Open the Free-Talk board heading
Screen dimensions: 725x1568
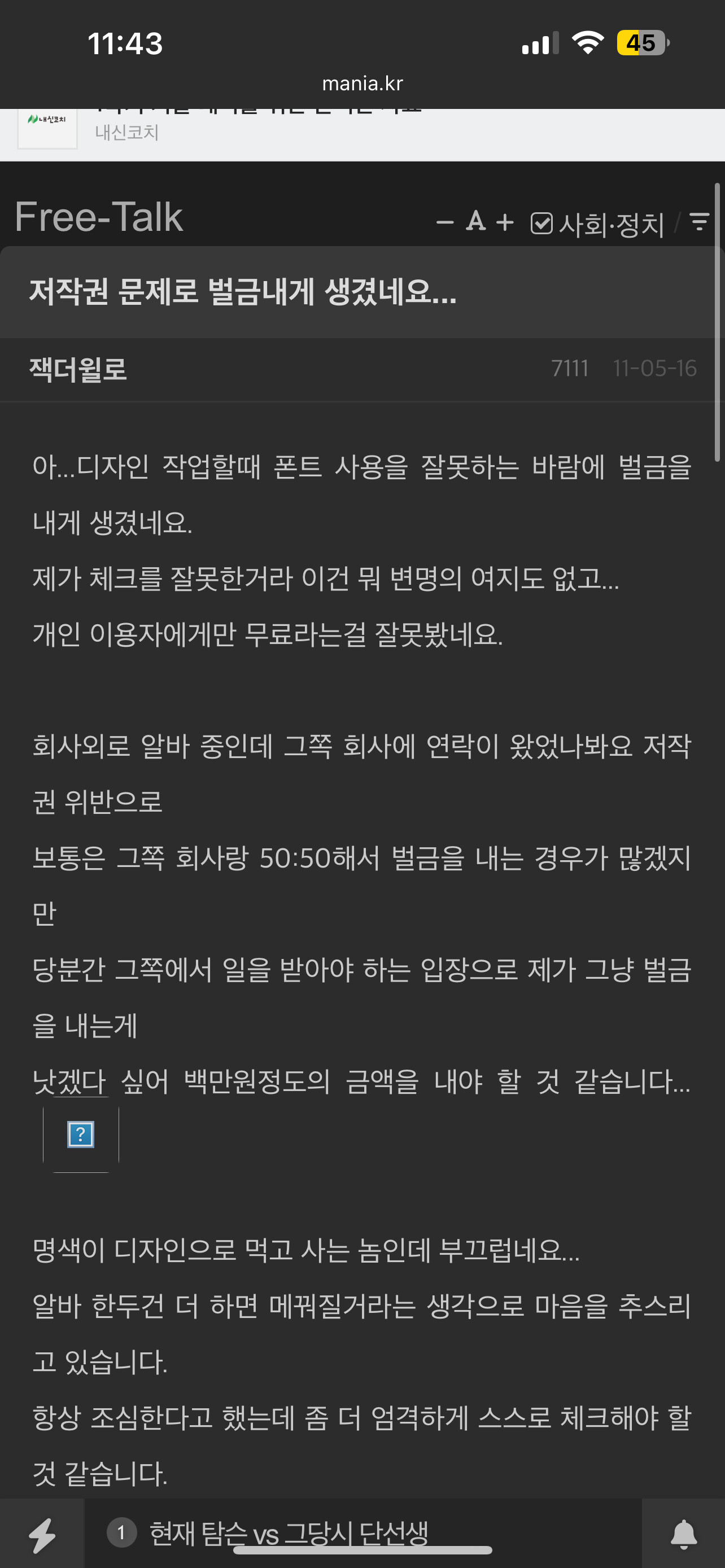[x=99, y=217]
